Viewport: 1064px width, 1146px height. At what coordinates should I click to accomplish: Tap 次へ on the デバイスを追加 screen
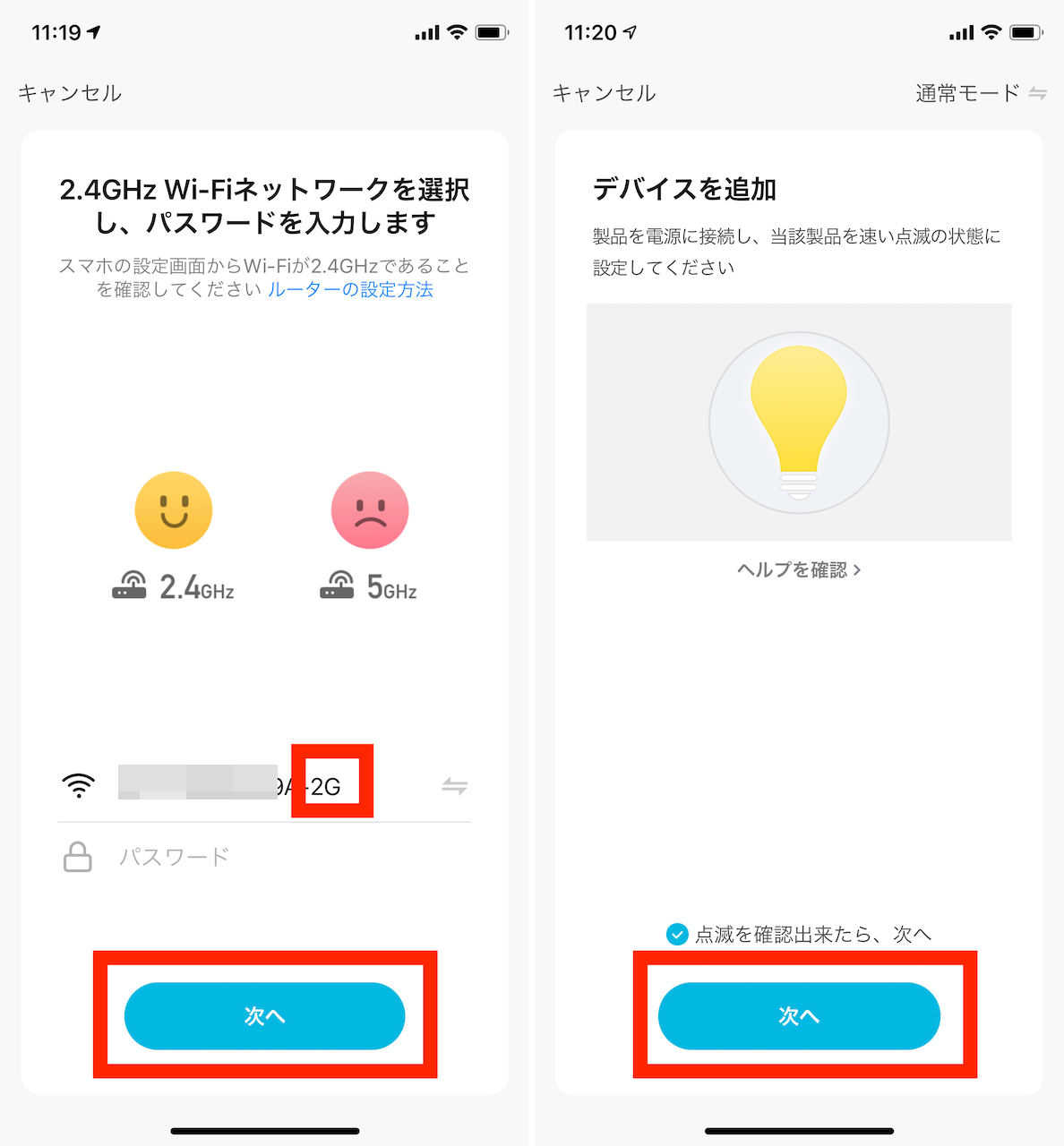[799, 1015]
